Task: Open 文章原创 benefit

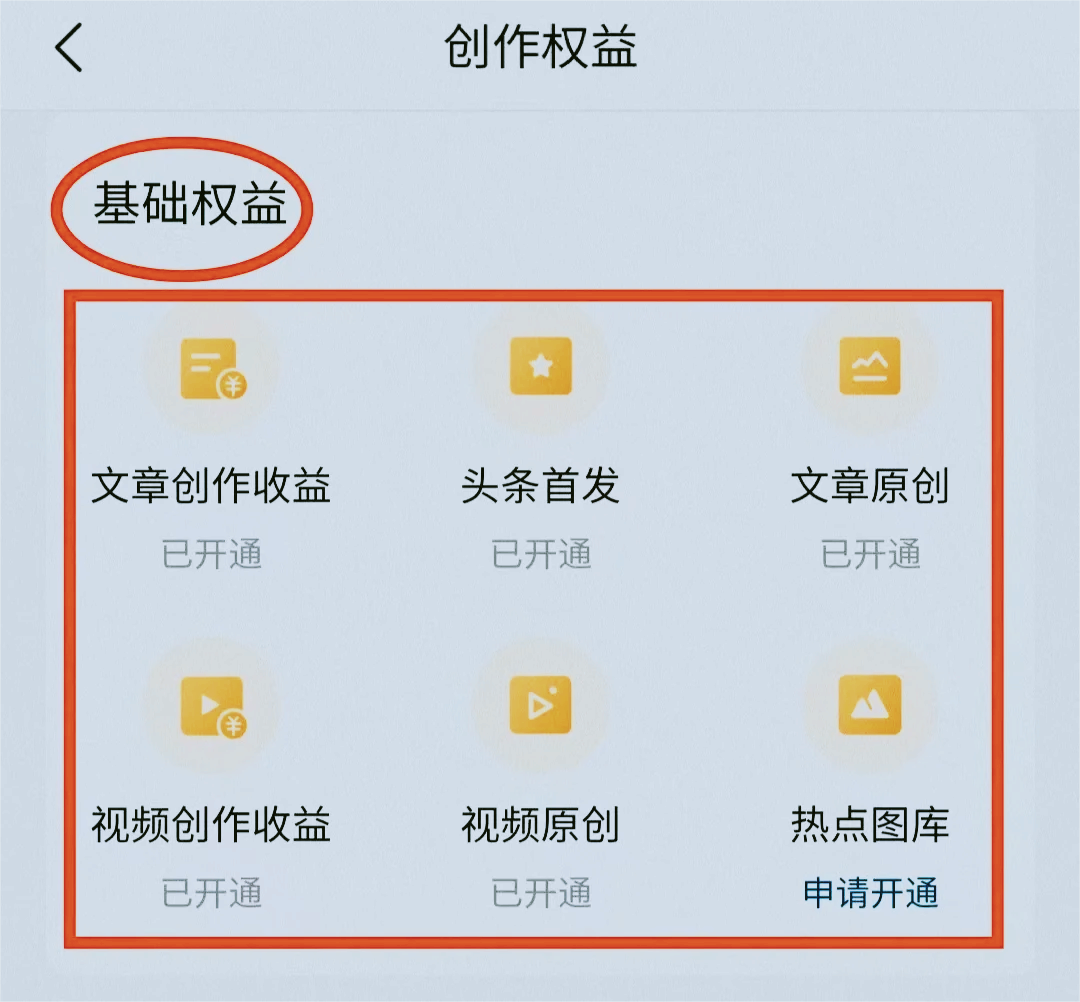Action: [x=870, y=368]
